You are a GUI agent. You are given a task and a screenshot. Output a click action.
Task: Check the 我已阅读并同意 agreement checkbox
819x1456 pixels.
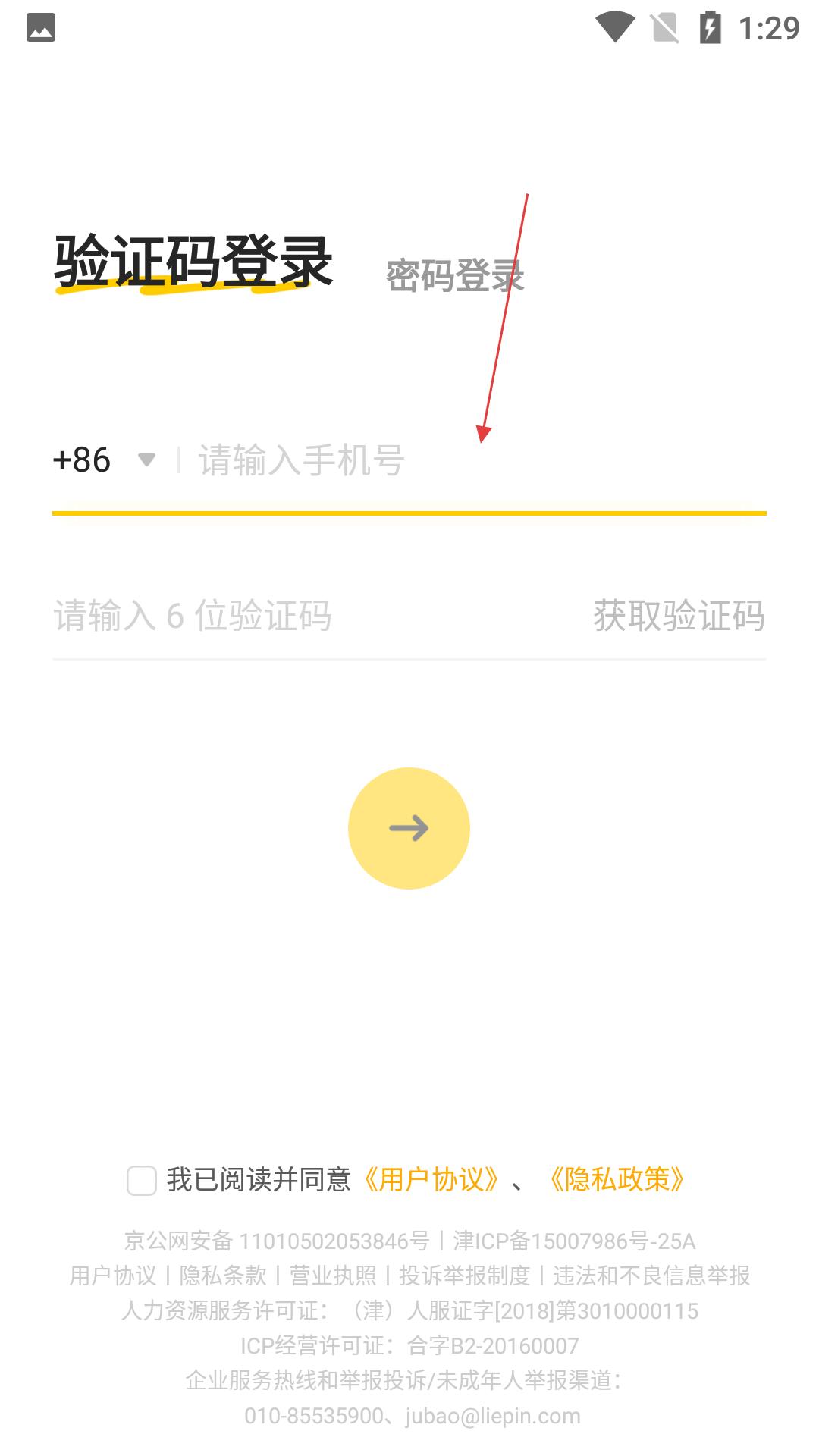[142, 1180]
